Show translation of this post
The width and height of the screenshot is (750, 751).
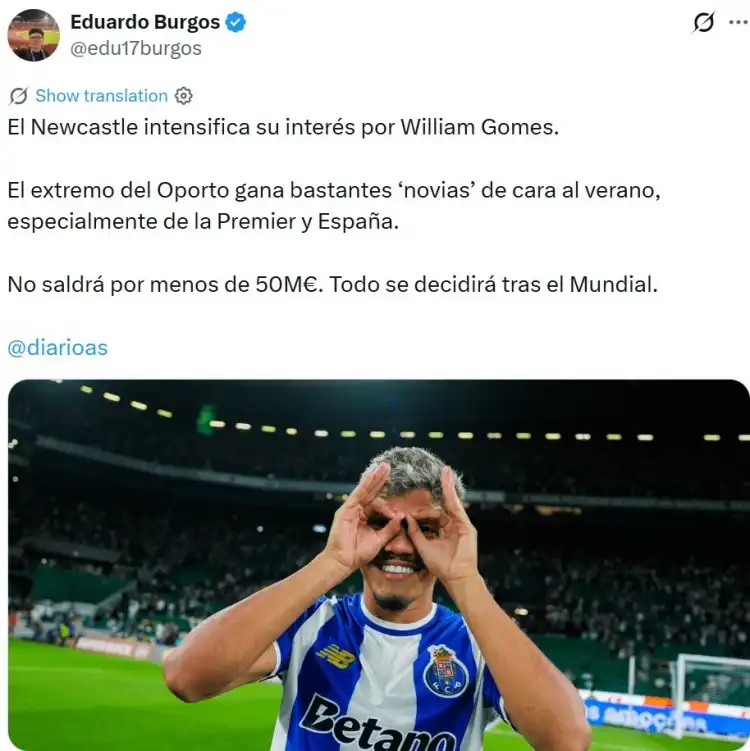click(x=101, y=96)
